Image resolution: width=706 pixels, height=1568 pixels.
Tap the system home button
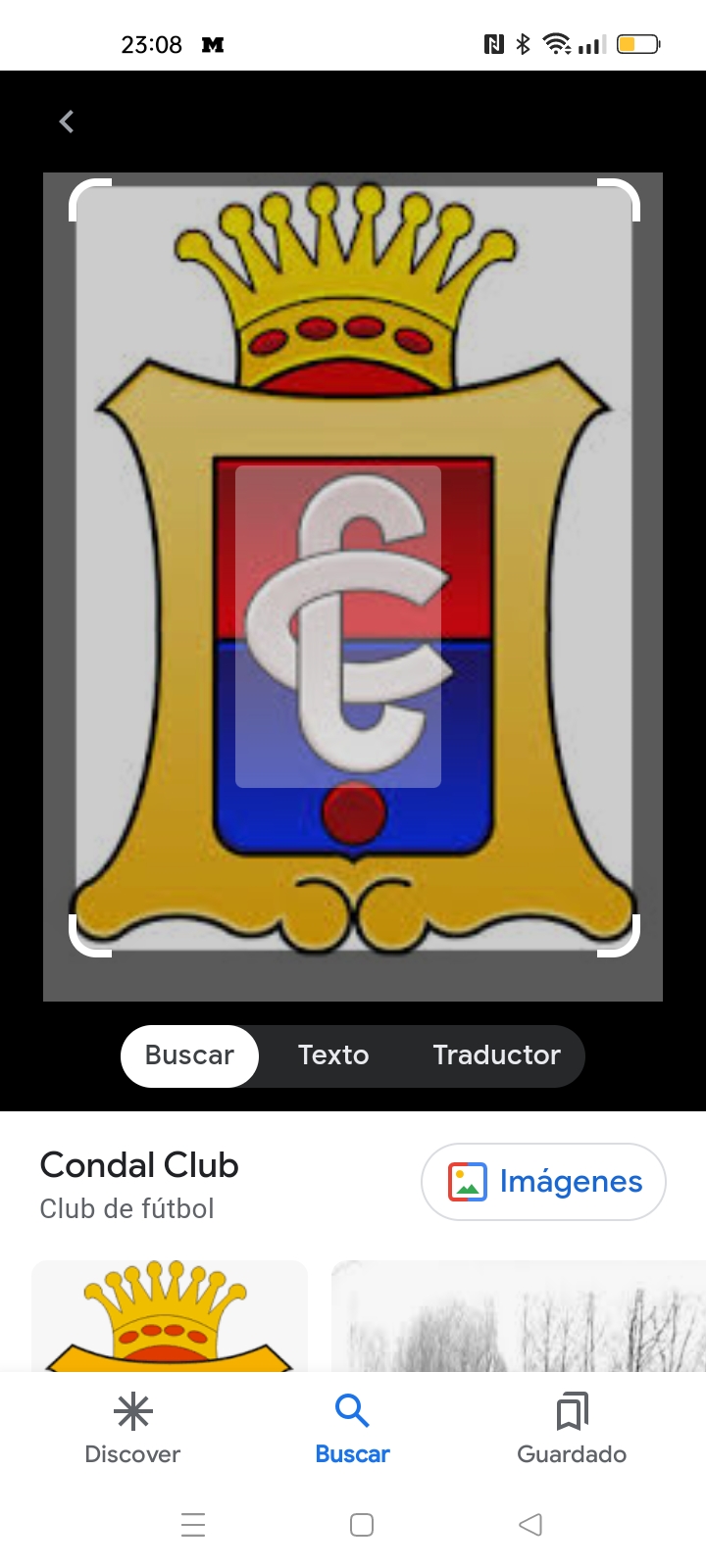[x=362, y=1525]
